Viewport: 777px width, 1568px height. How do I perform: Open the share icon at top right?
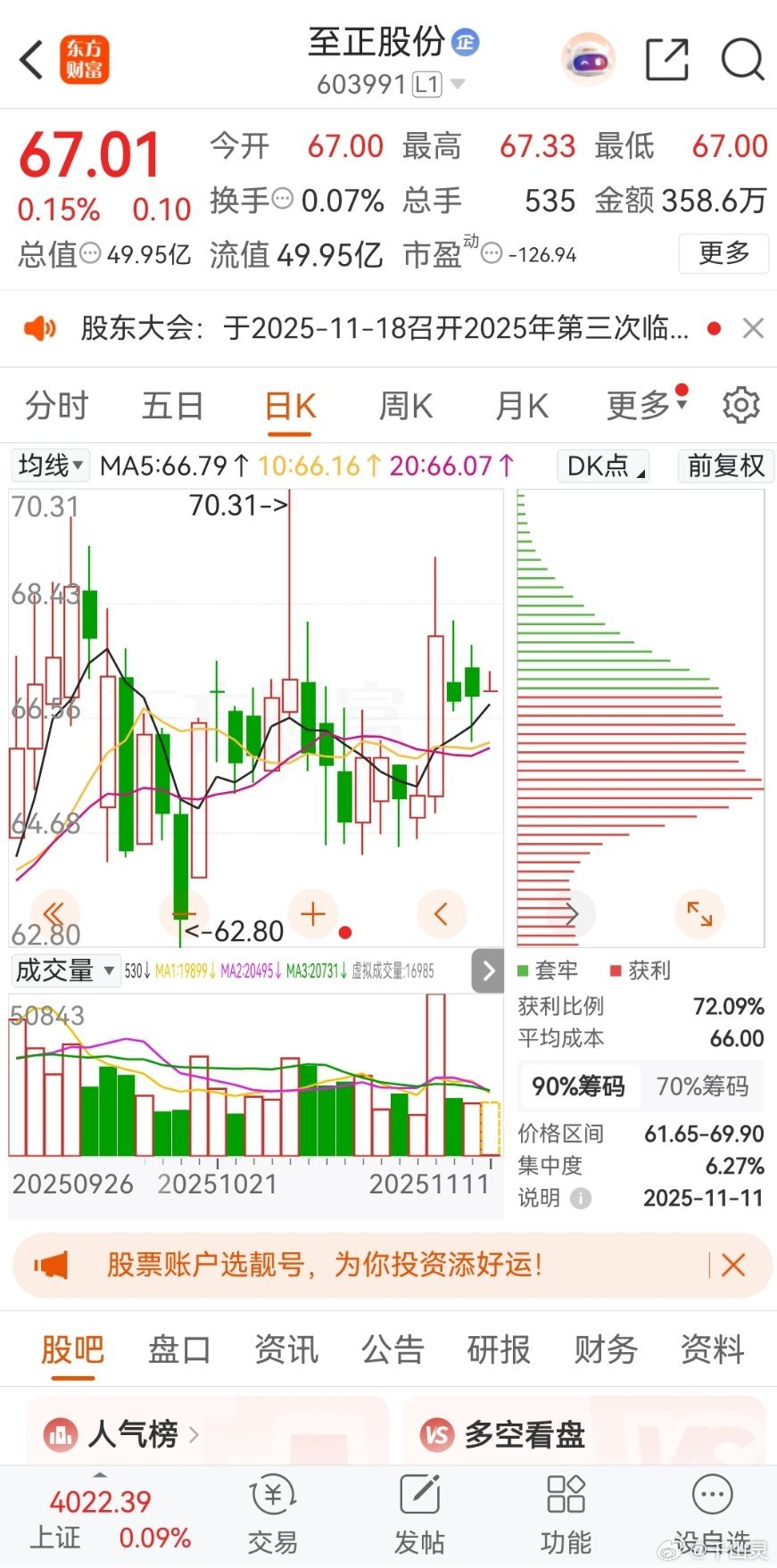point(666,59)
